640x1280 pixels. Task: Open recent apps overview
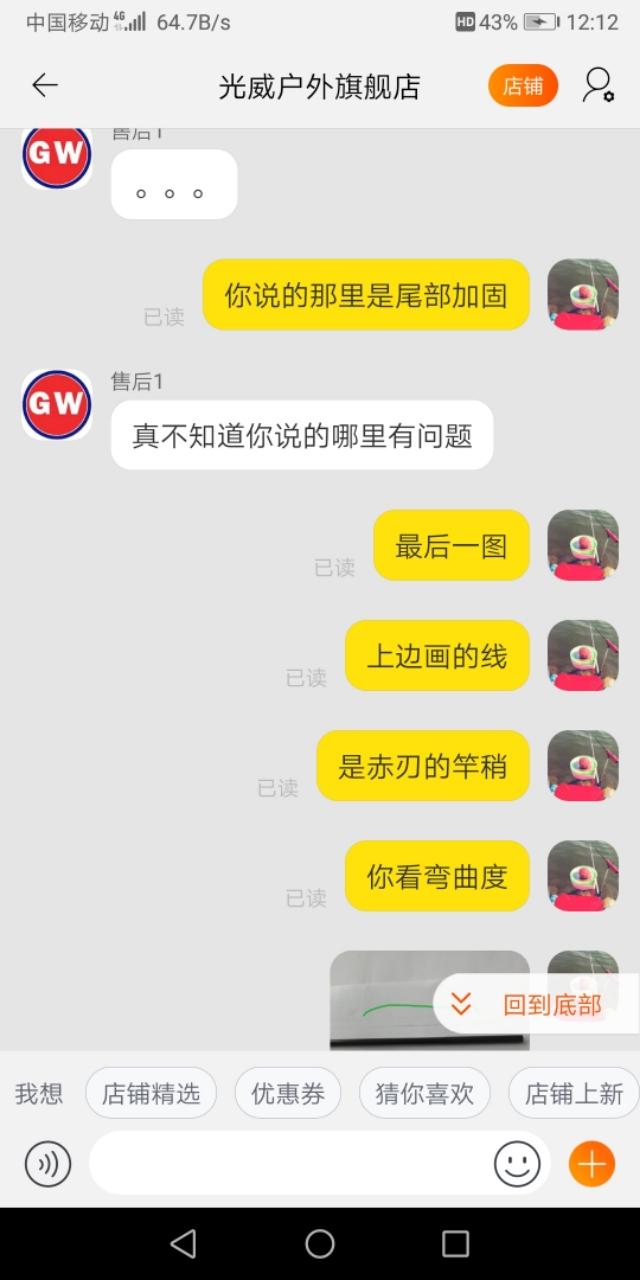(x=455, y=1243)
